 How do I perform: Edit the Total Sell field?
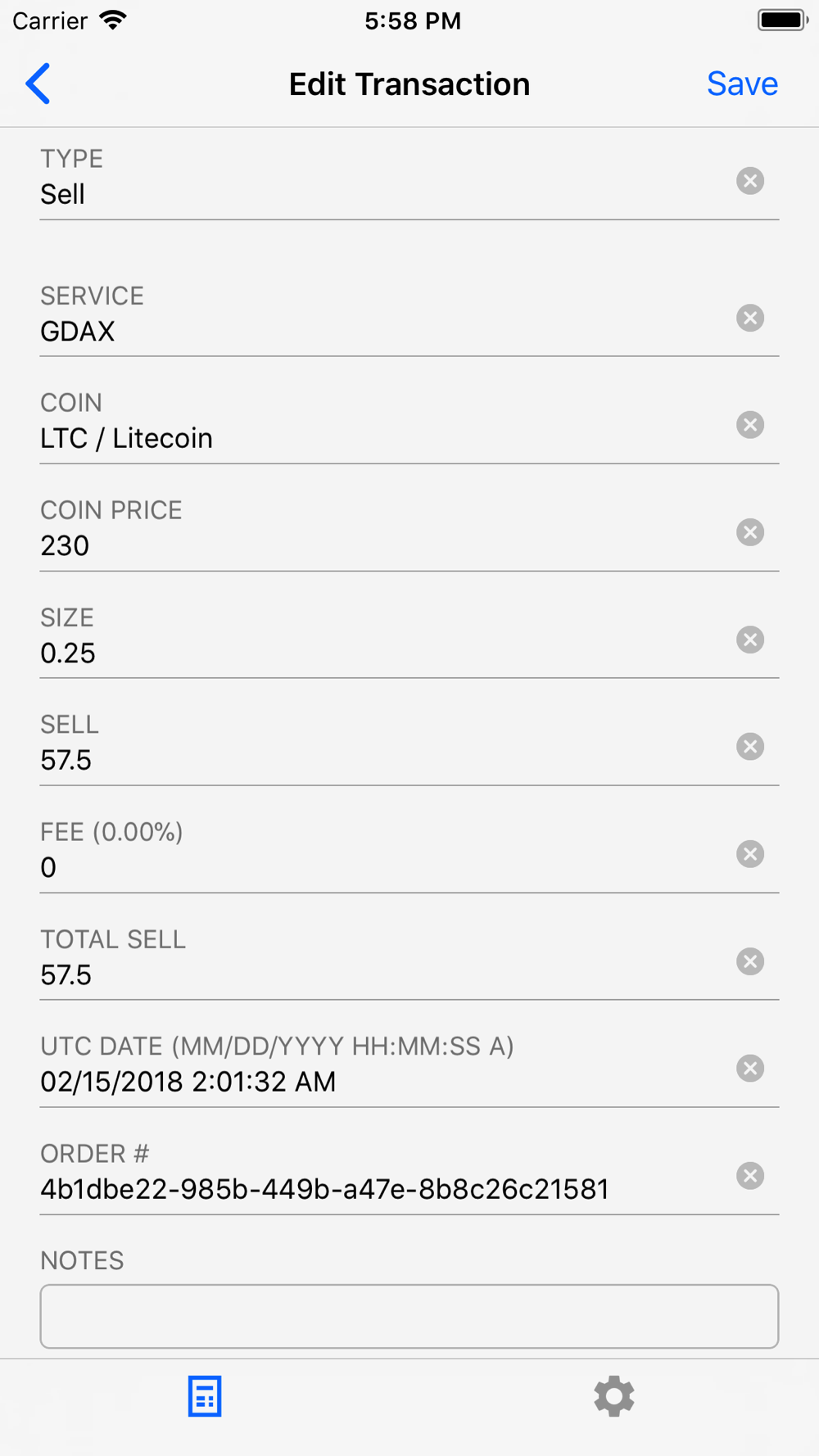[x=385, y=974]
